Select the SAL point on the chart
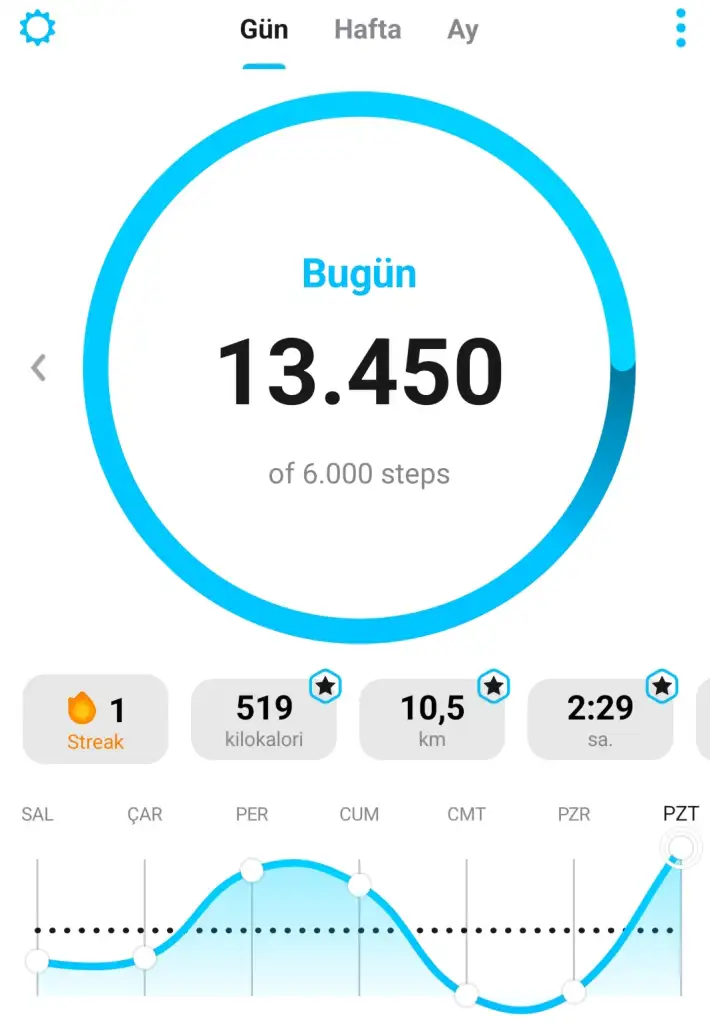The width and height of the screenshot is (710, 1024). 37,962
